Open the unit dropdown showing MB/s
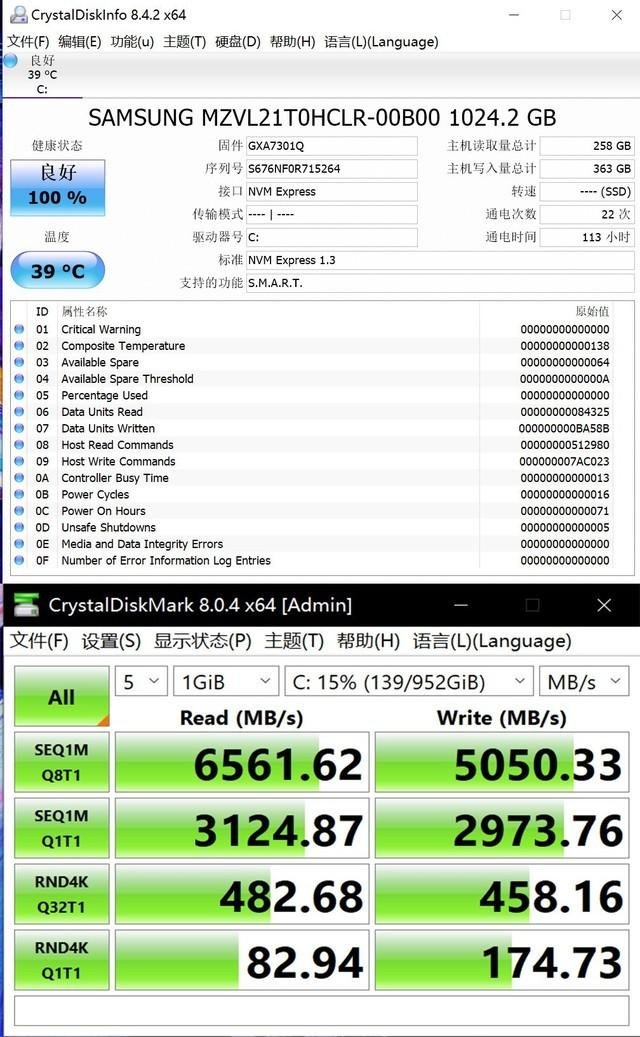The image size is (640, 1037). [x=582, y=682]
